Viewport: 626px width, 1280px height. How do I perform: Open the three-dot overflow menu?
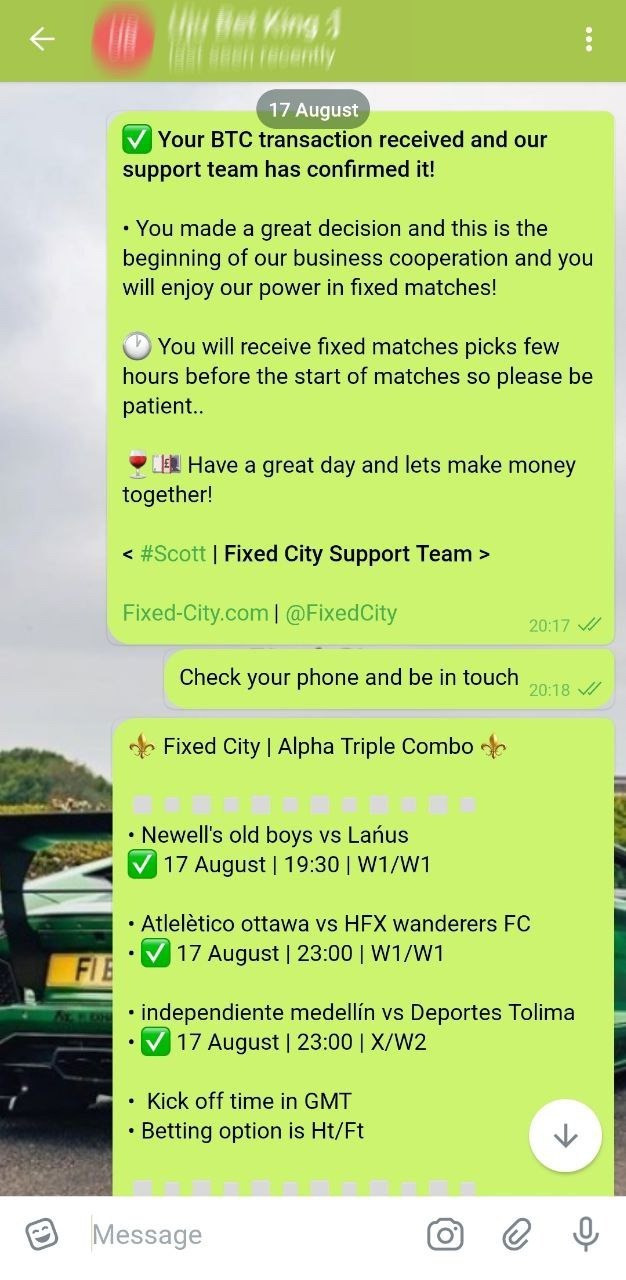[x=589, y=40]
